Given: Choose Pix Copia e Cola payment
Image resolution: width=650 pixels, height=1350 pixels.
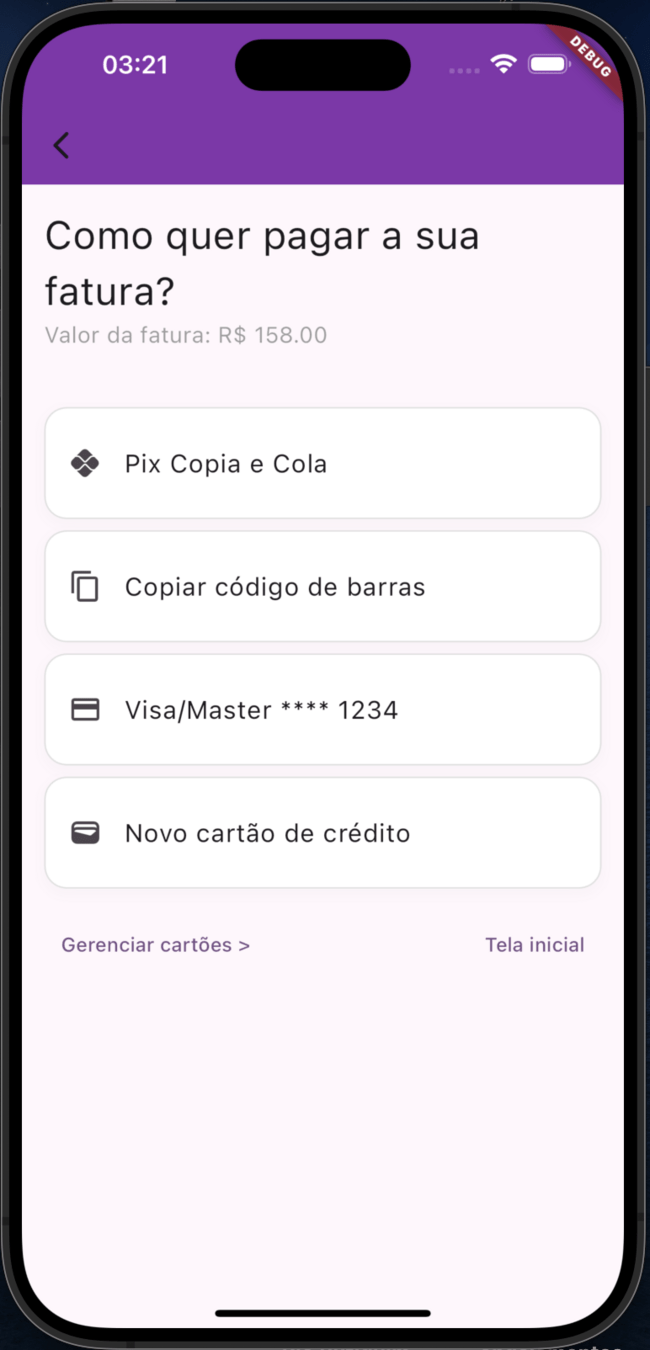Looking at the screenshot, I should click(x=322, y=463).
